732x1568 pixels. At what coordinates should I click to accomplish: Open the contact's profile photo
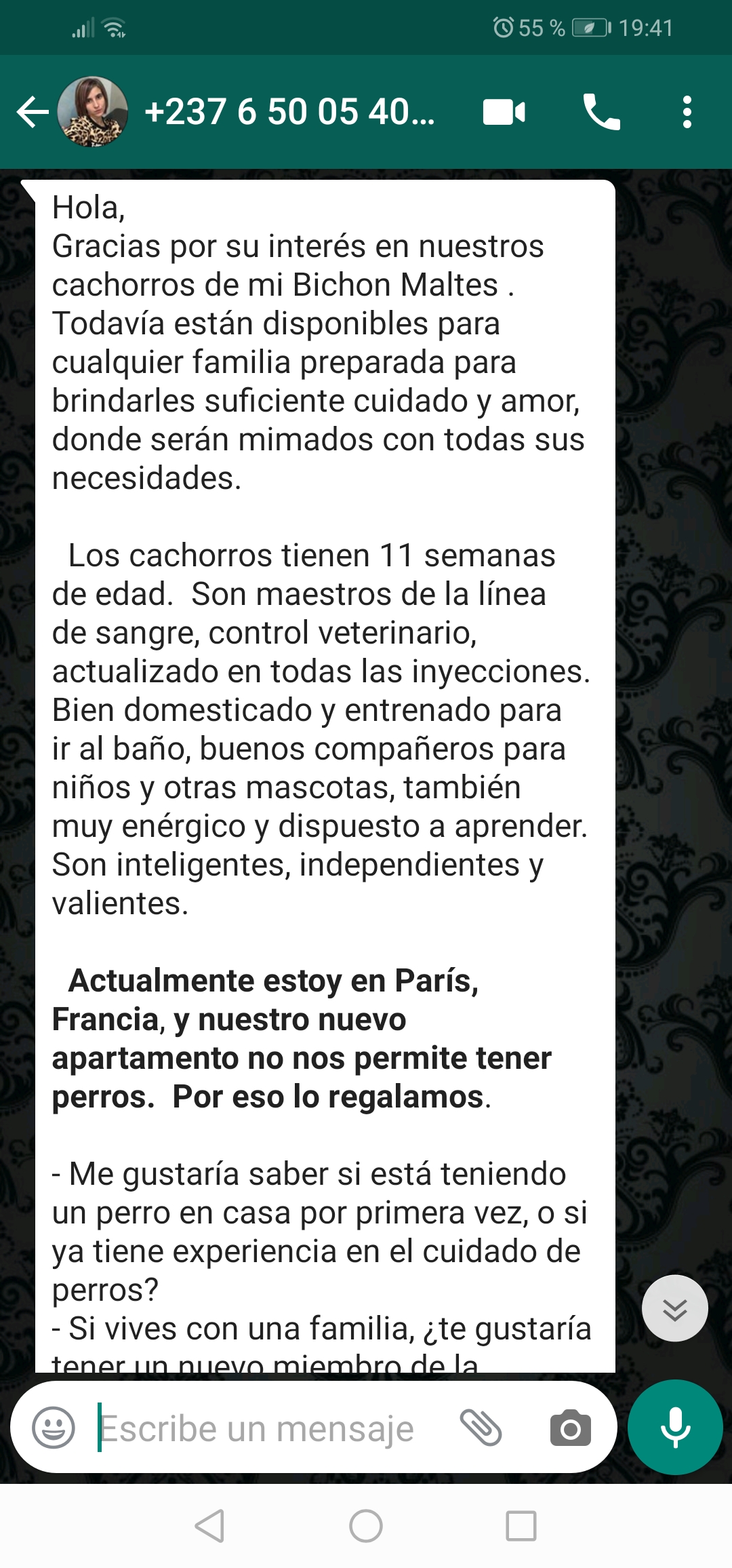pos(92,112)
